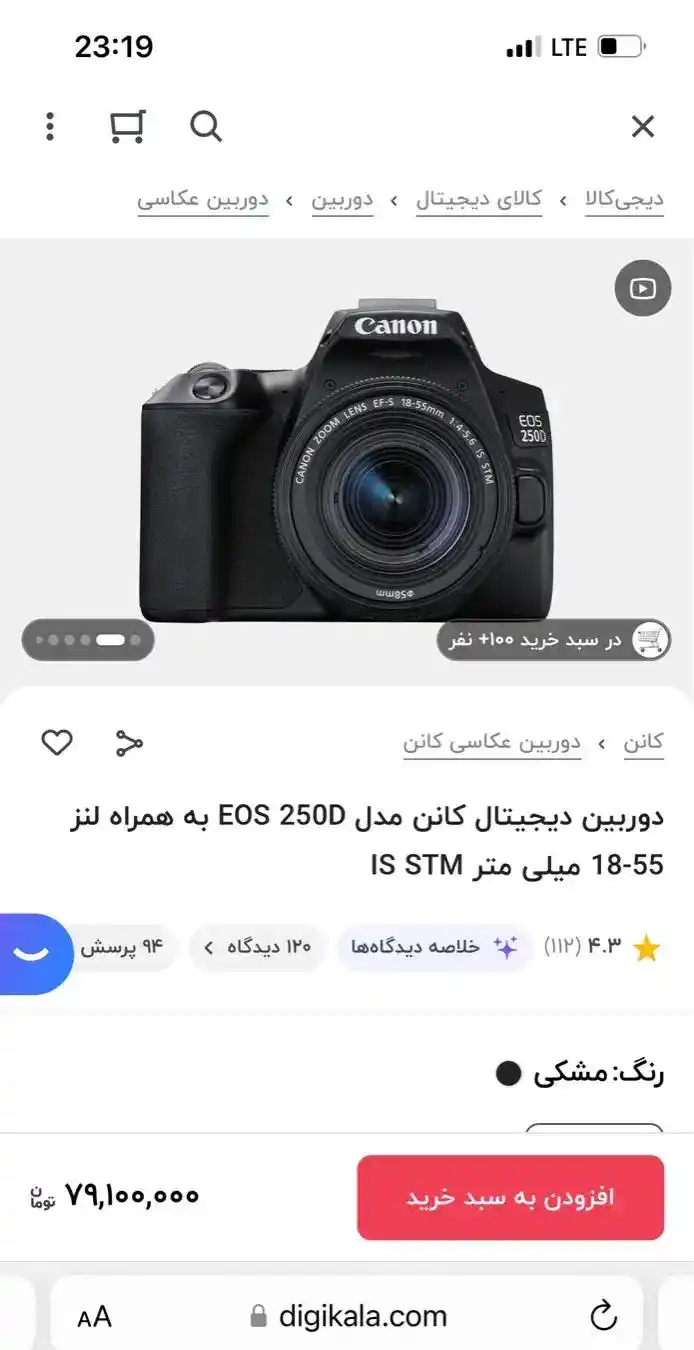View the ۱۲۰ دیدگاه reviews

point(257,947)
